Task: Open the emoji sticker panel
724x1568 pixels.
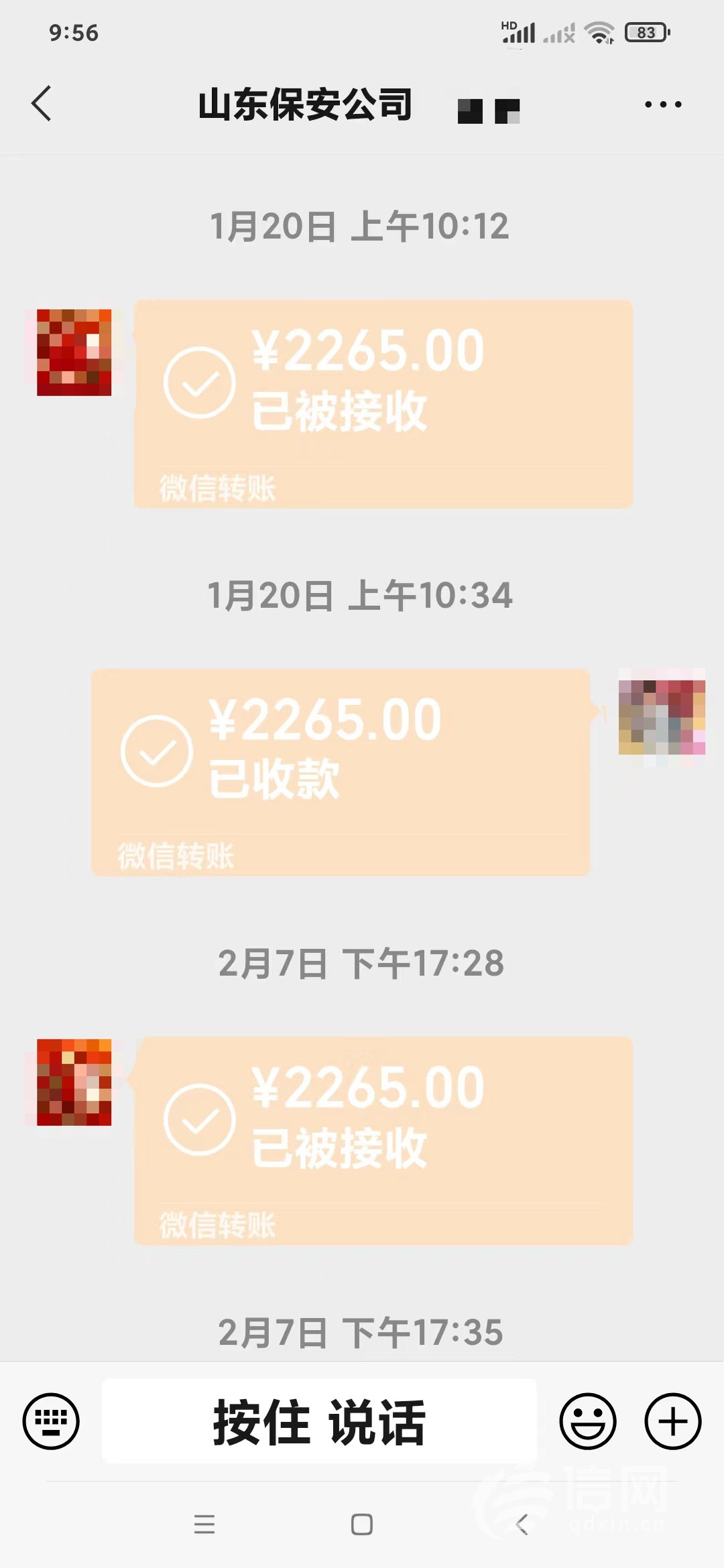Action: (588, 1421)
